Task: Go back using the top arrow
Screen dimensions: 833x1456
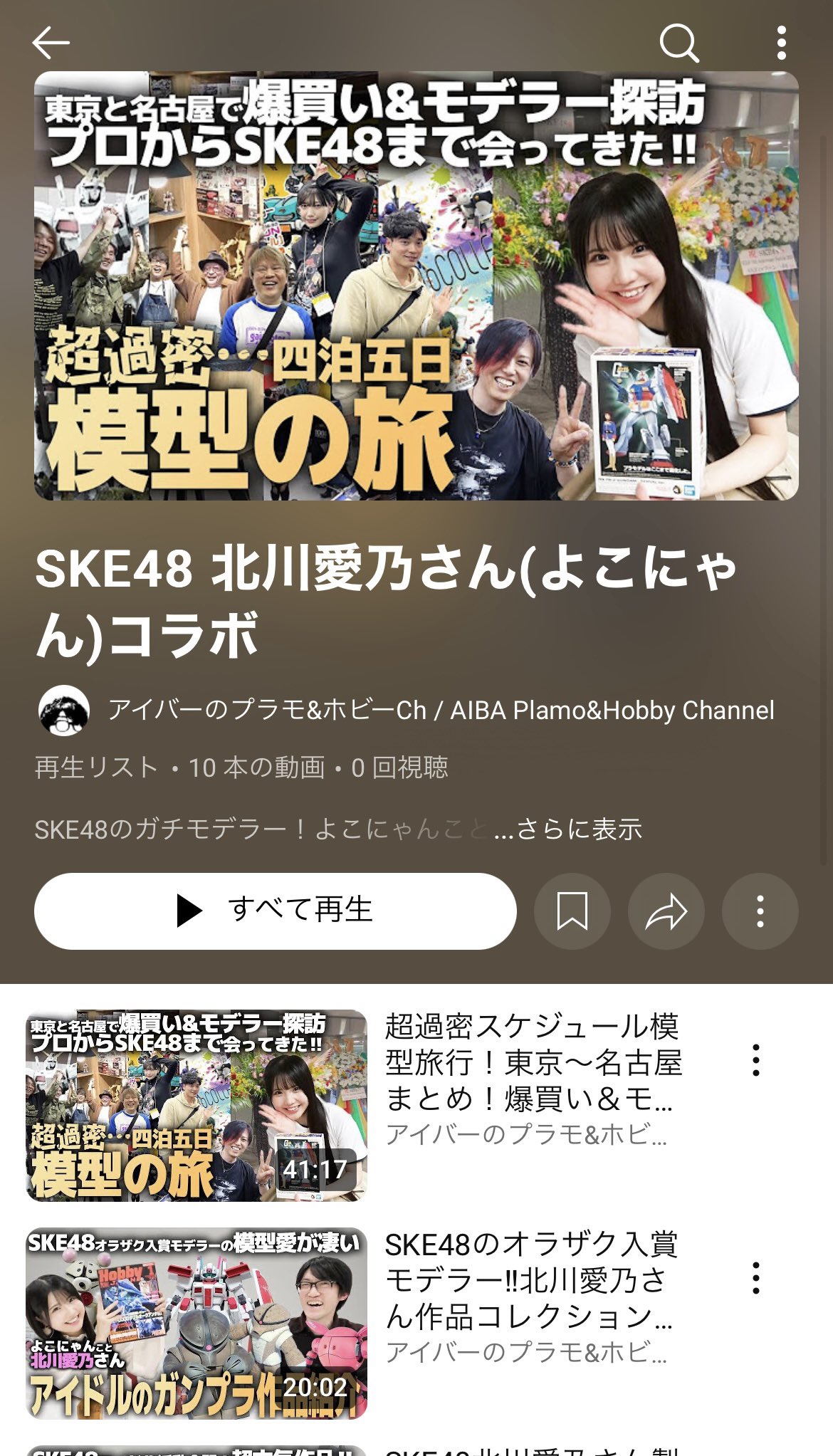Action: pos(51,43)
